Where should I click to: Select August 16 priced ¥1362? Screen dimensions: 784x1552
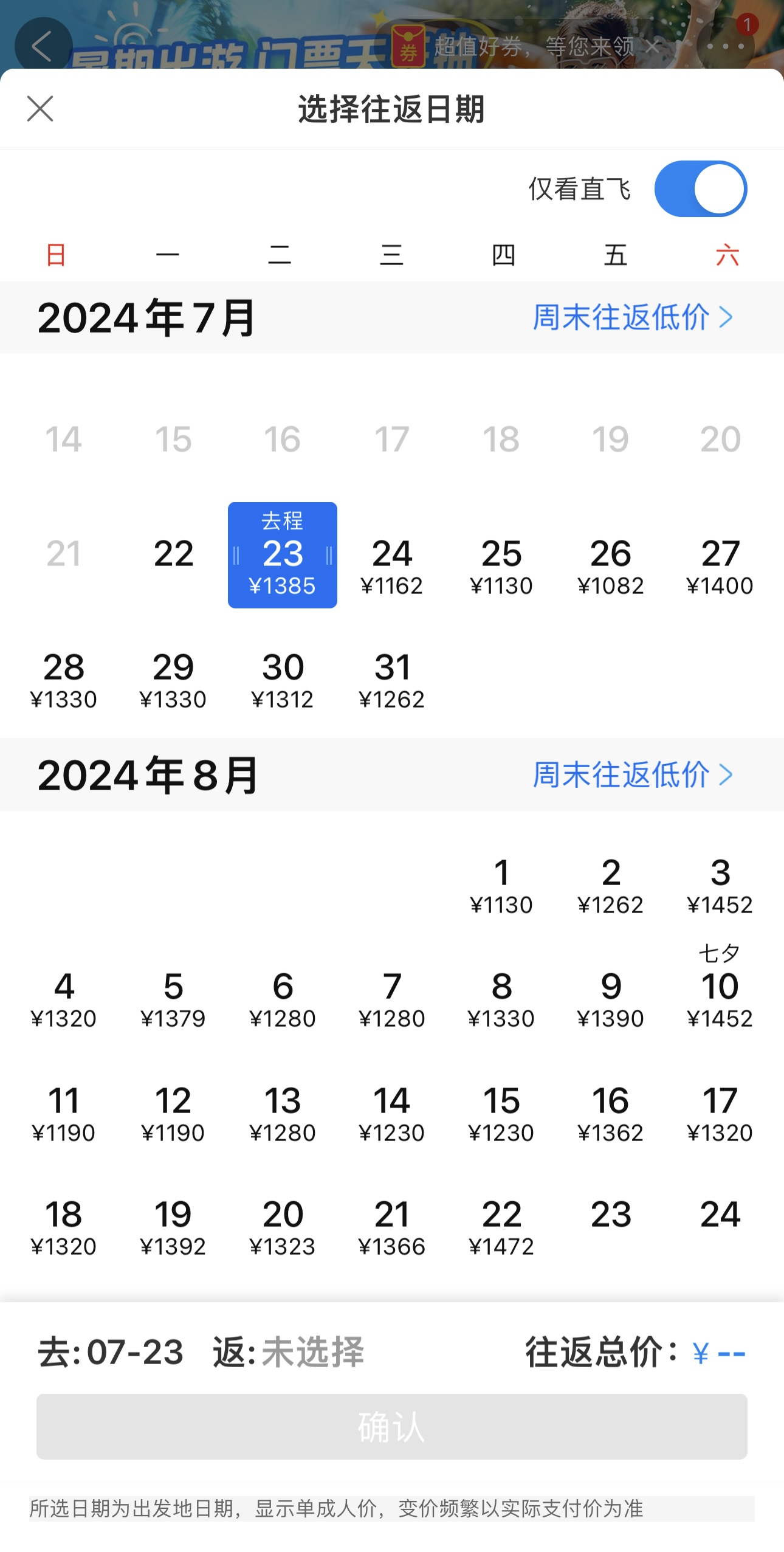point(611,1112)
